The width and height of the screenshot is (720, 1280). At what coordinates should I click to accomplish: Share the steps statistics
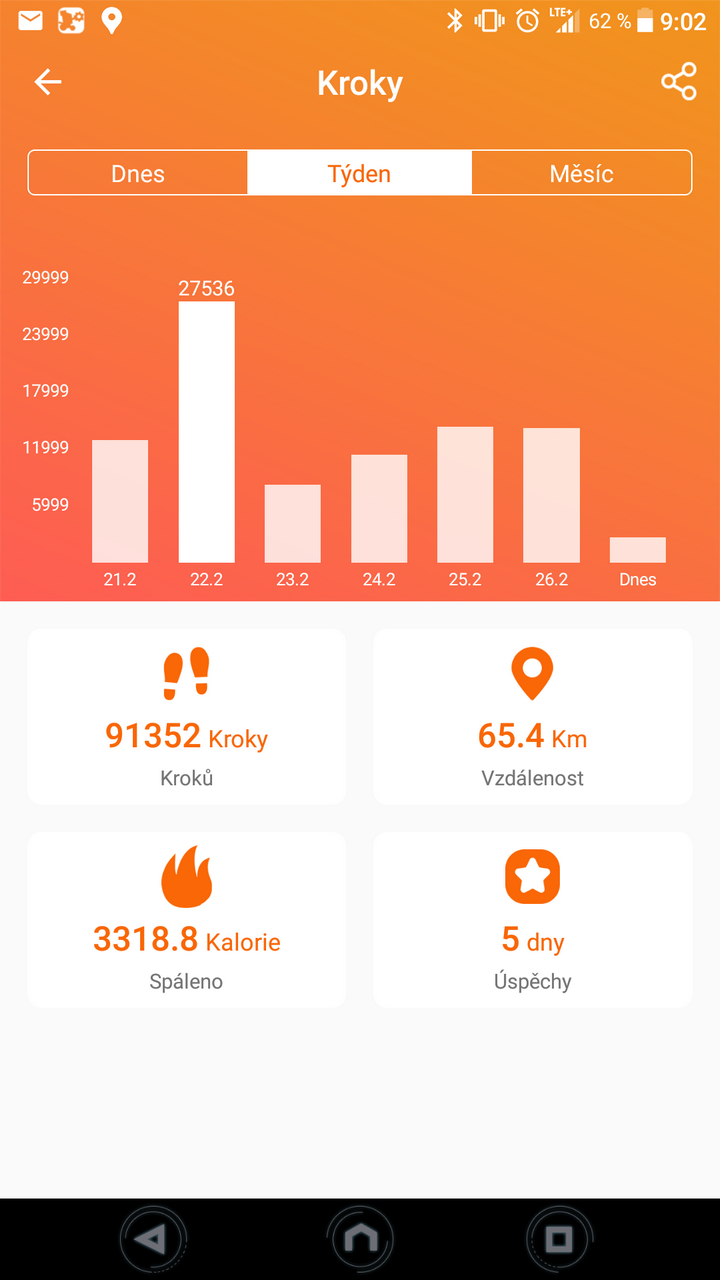(678, 83)
